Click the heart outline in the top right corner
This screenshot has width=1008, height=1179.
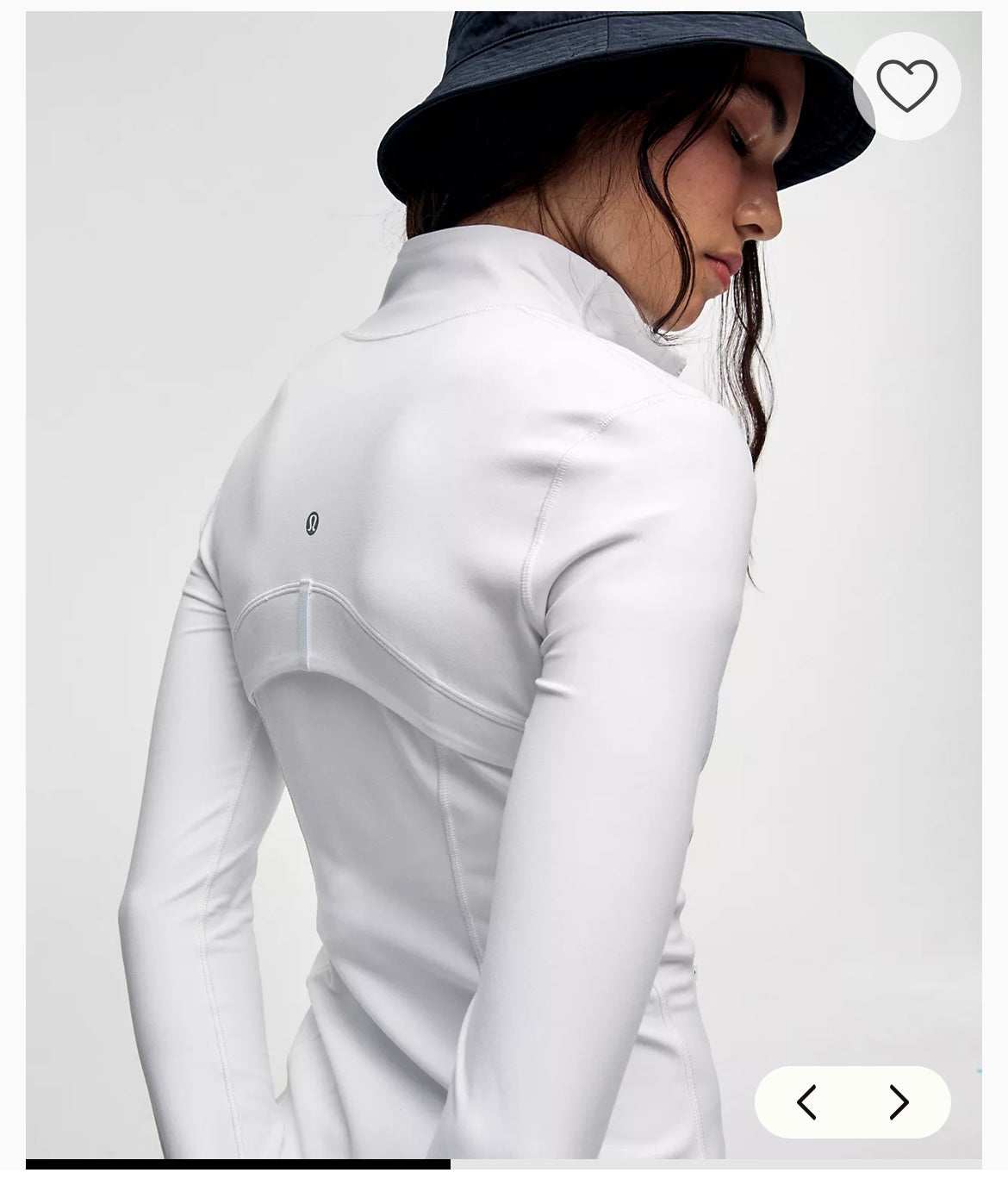point(907,86)
